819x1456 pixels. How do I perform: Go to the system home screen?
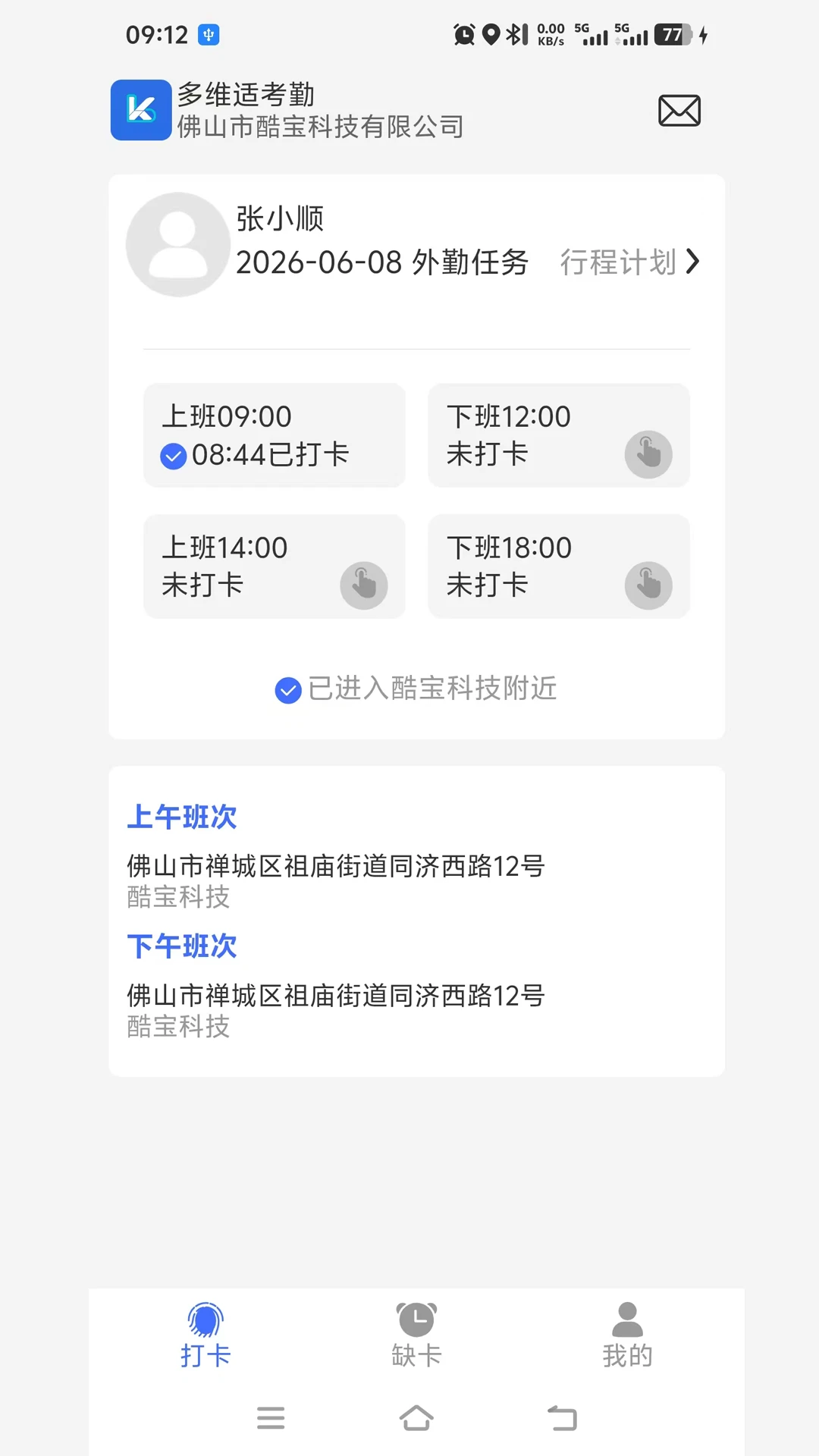tap(416, 1418)
